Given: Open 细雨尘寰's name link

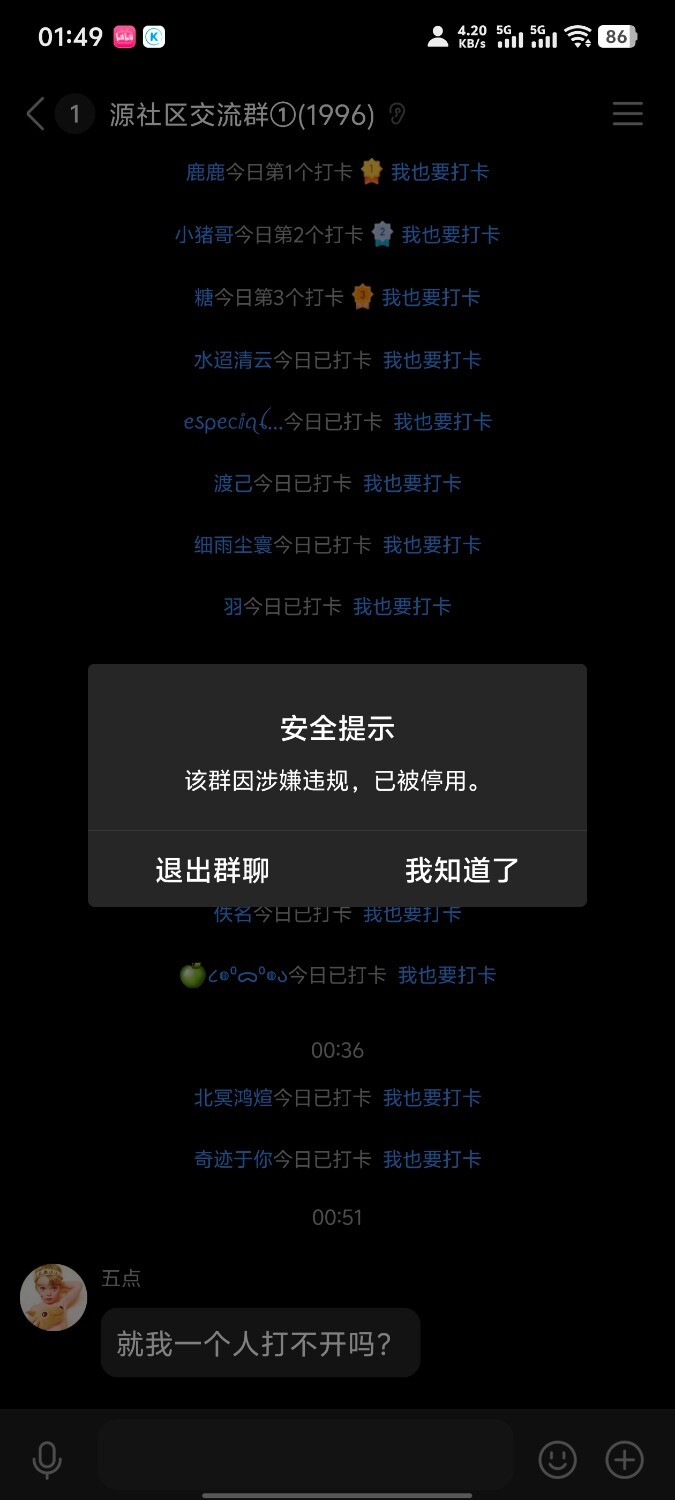Looking at the screenshot, I should click(233, 545).
